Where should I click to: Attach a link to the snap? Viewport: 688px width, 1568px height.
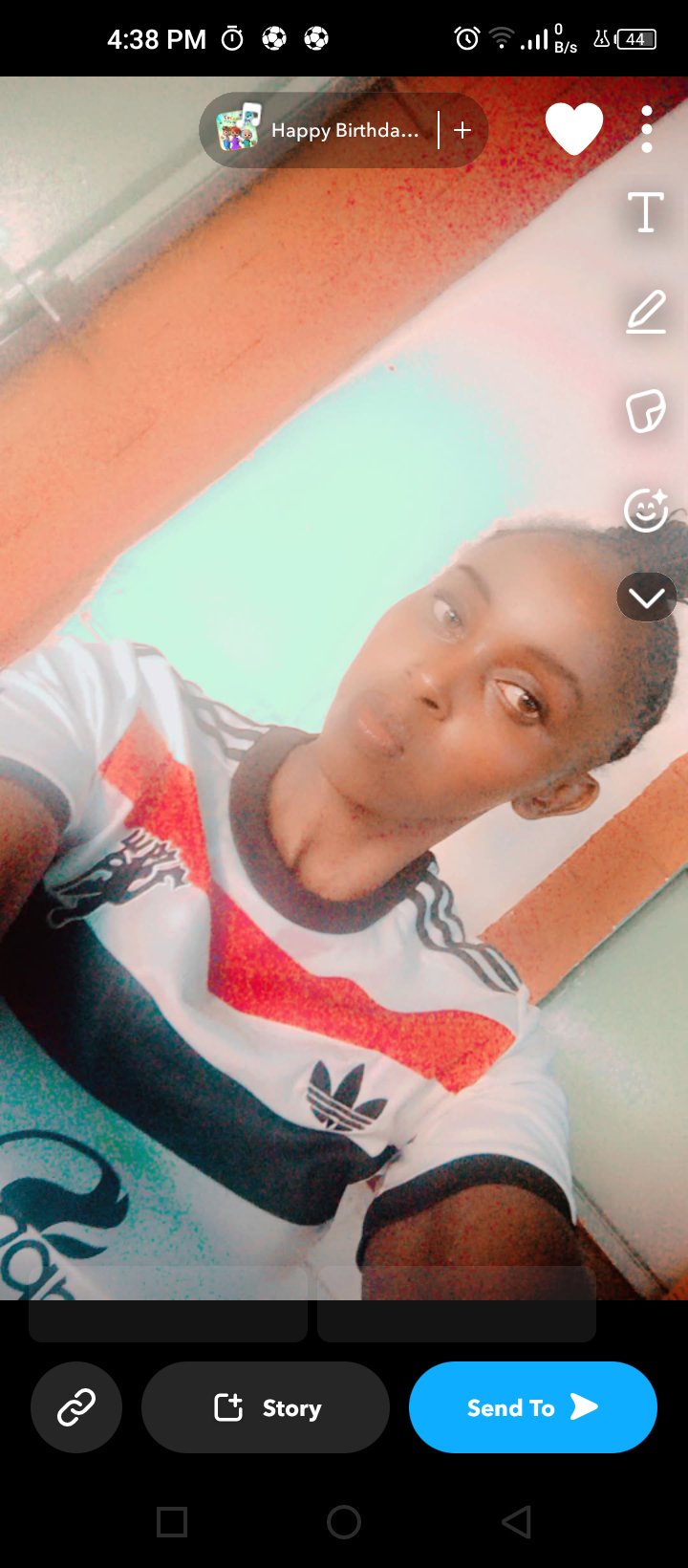click(x=76, y=1407)
